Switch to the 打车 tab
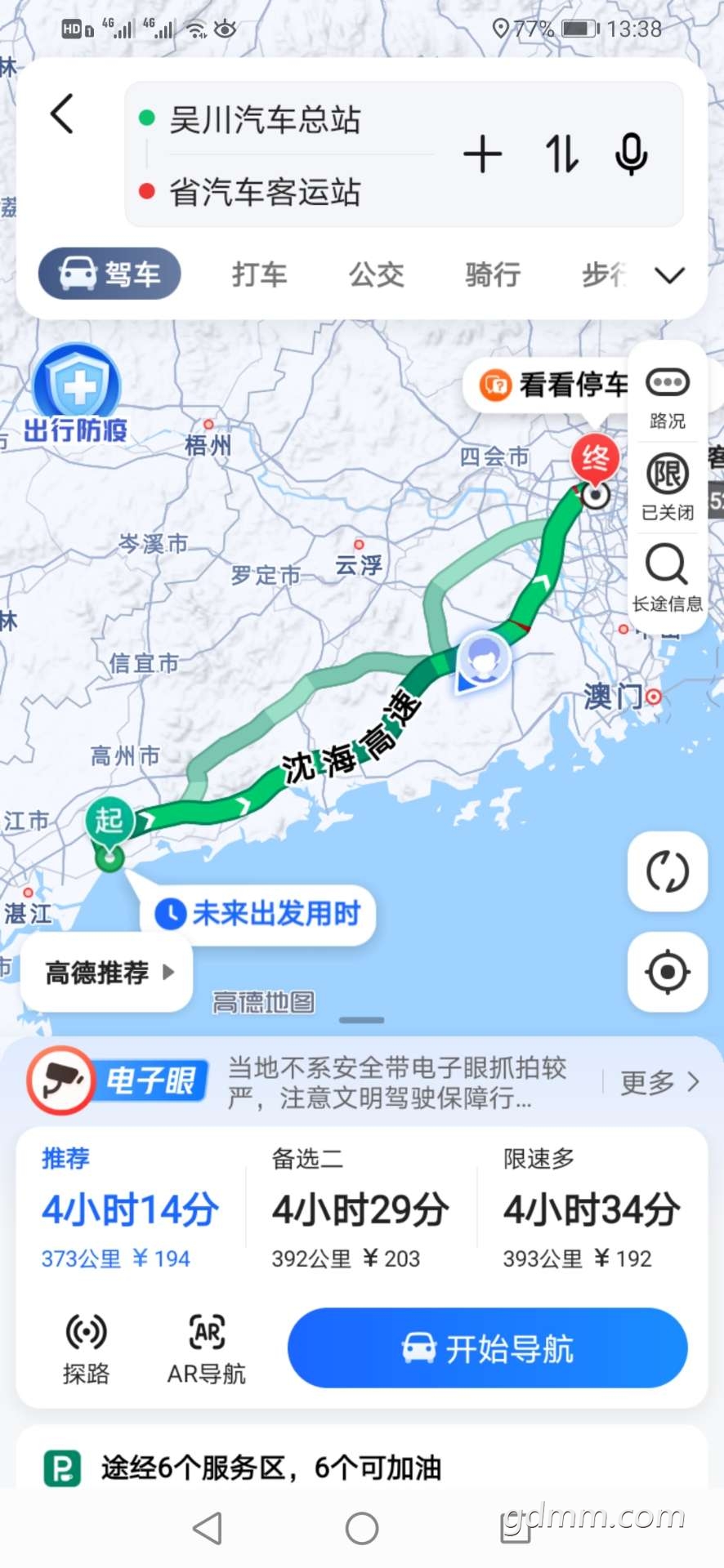Viewport: 724px width, 1568px height. coord(259,274)
